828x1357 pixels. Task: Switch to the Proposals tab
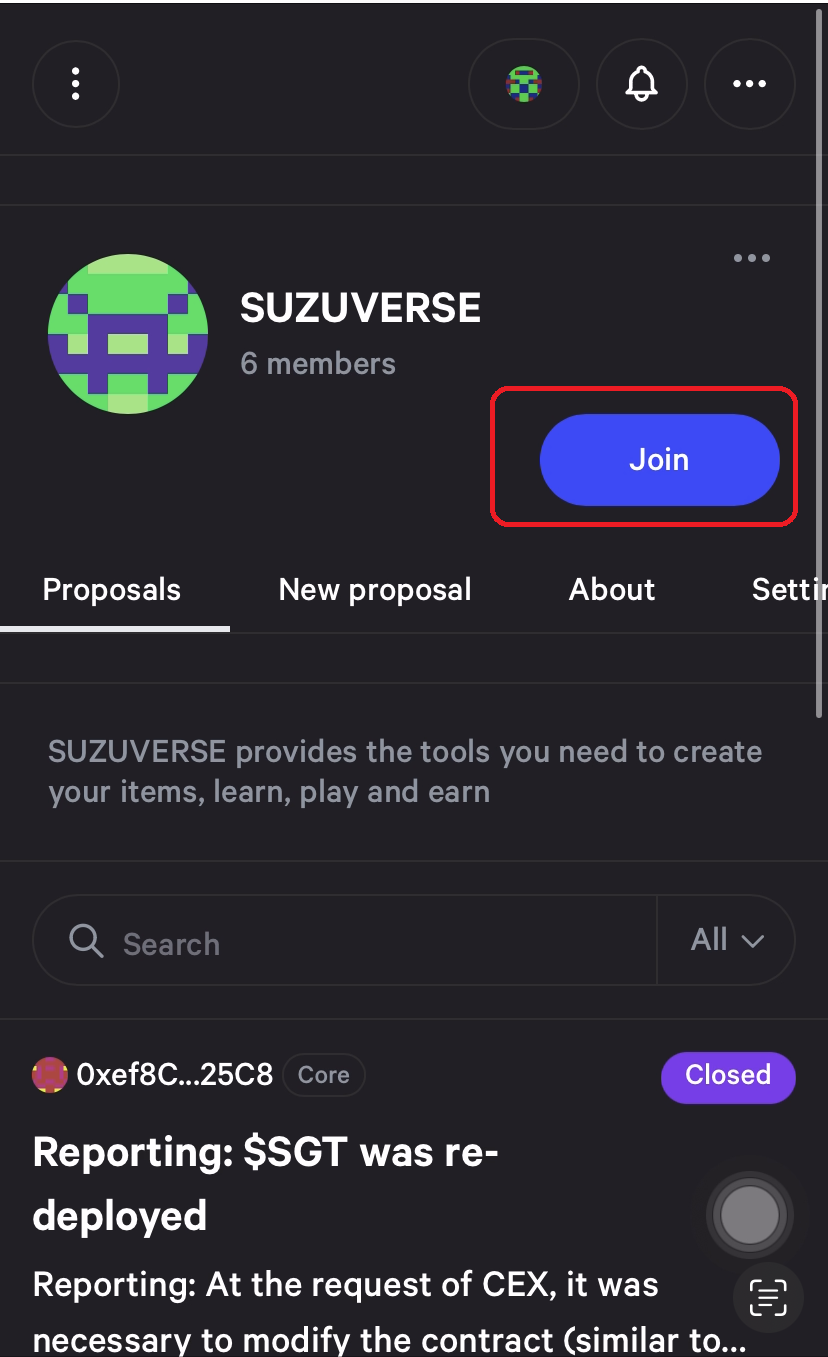tap(112, 590)
